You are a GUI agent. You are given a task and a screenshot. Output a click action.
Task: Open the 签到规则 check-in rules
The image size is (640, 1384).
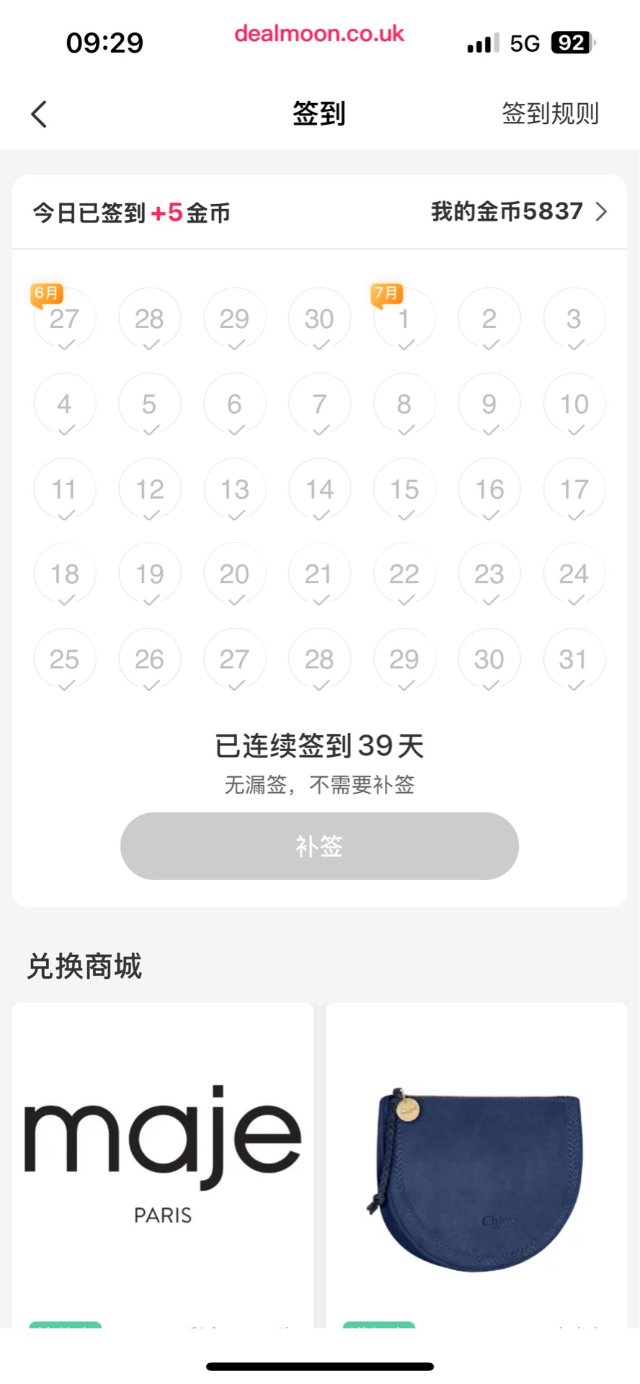pos(550,114)
